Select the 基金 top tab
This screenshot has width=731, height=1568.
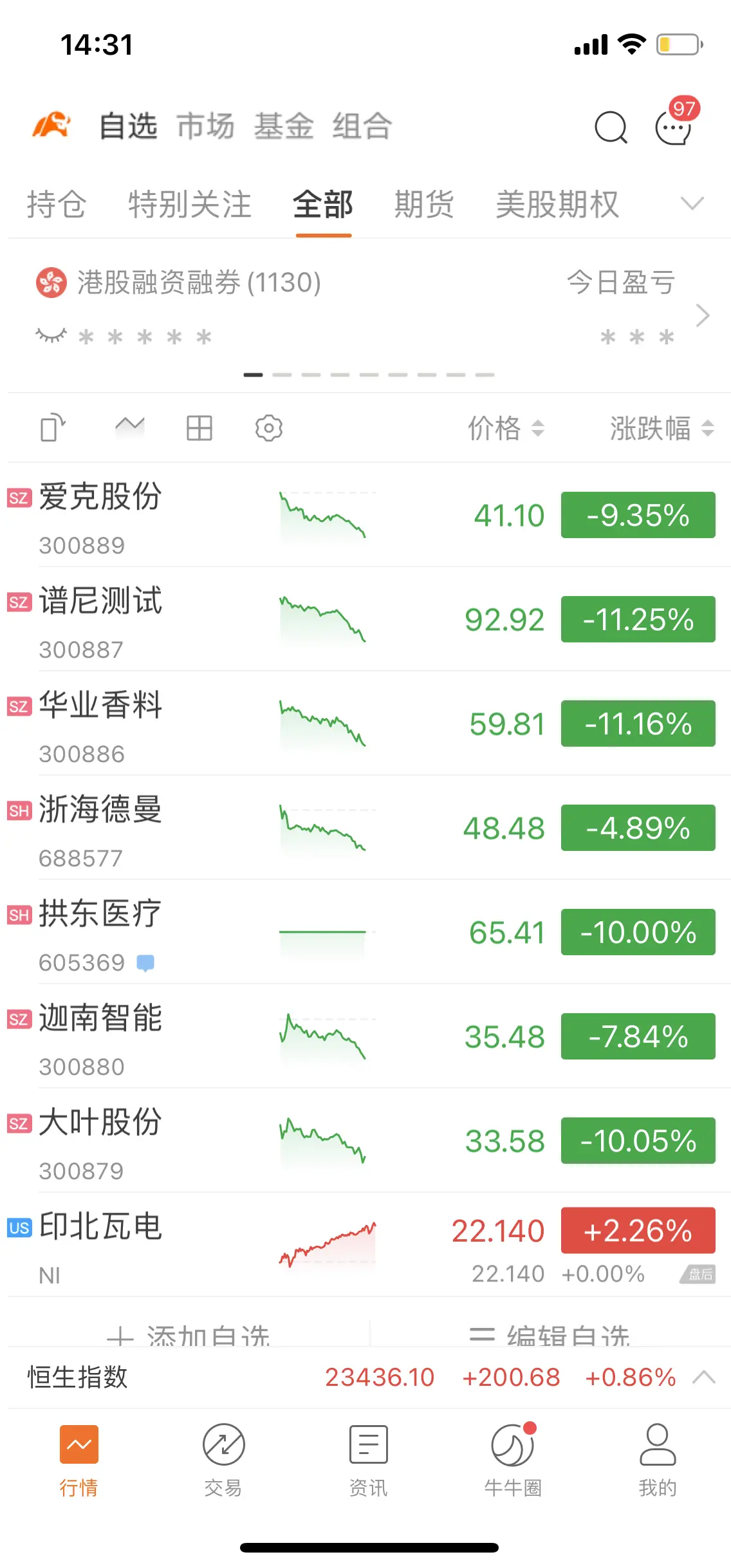pos(284,126)
